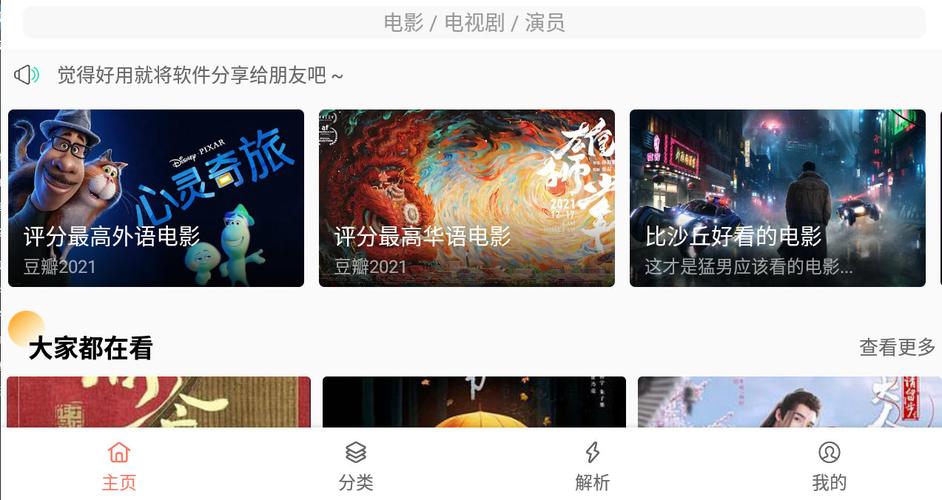Screen dimensions: 942x500
Task: Open the 评分最高华语电影 card
Action: point(466,198)
